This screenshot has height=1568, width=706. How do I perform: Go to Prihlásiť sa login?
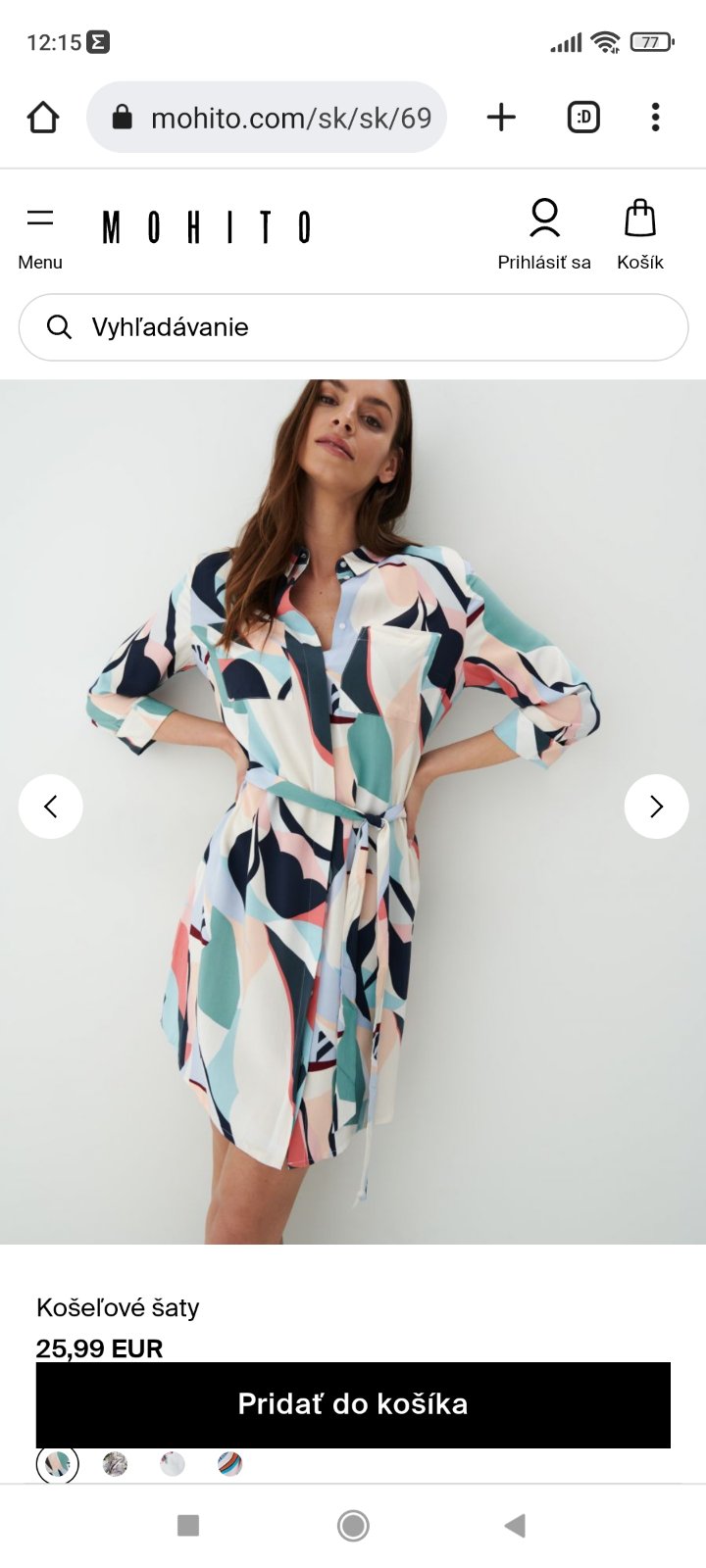click(544, 235)
